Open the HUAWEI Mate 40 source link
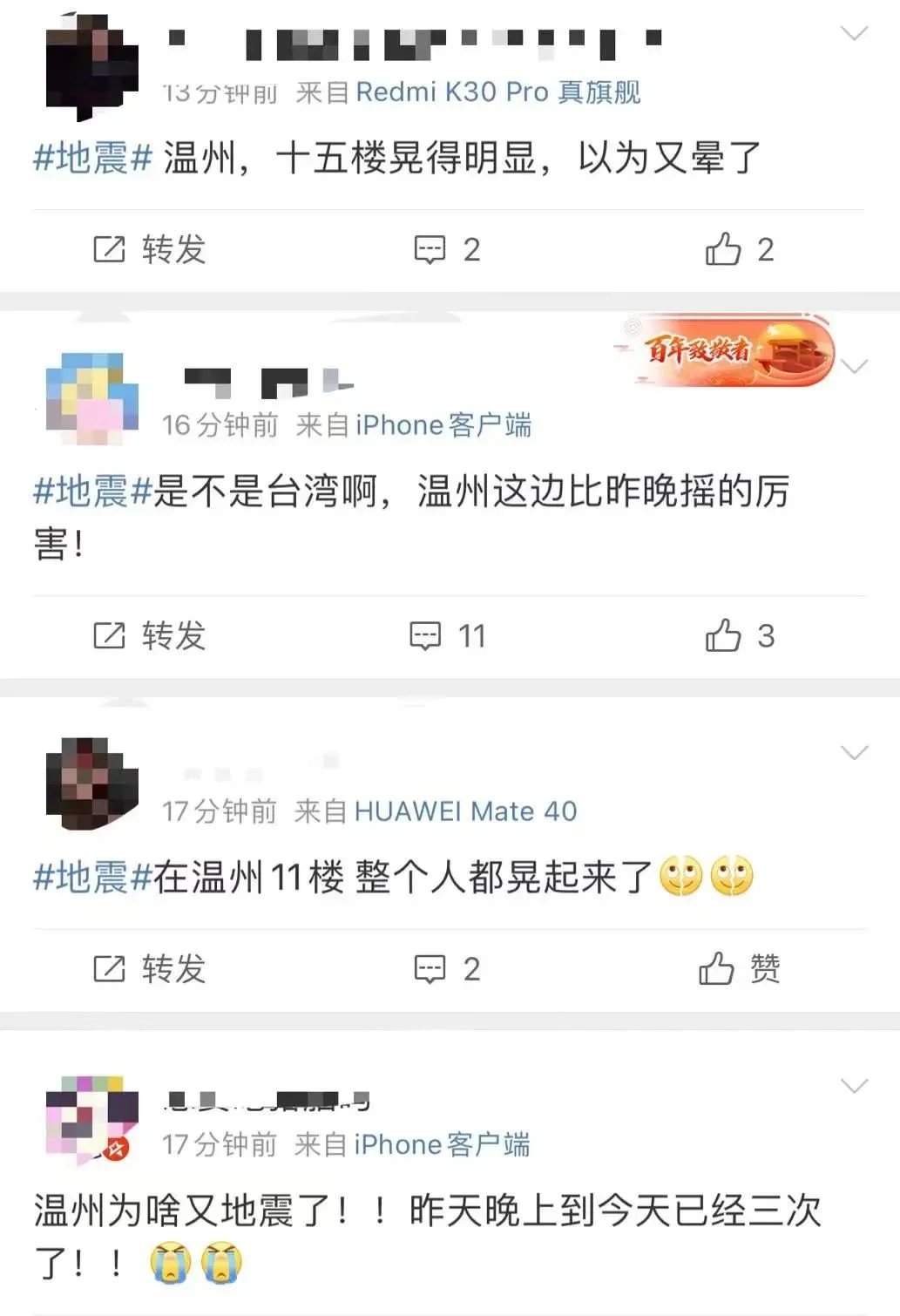This screenshot has width=900, height=1316. (465, 811)
